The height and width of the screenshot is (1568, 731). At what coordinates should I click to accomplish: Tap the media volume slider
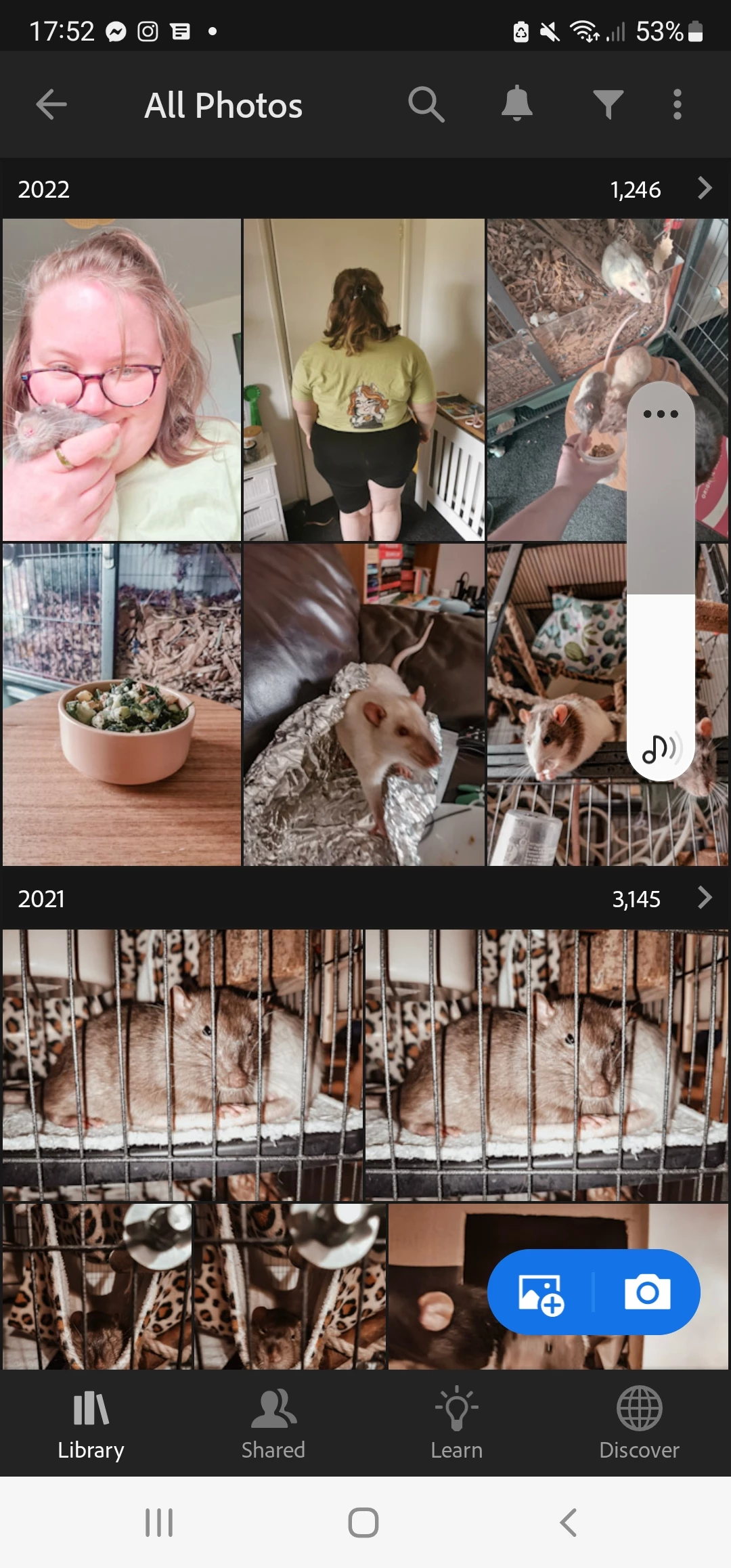click(661, 609)
